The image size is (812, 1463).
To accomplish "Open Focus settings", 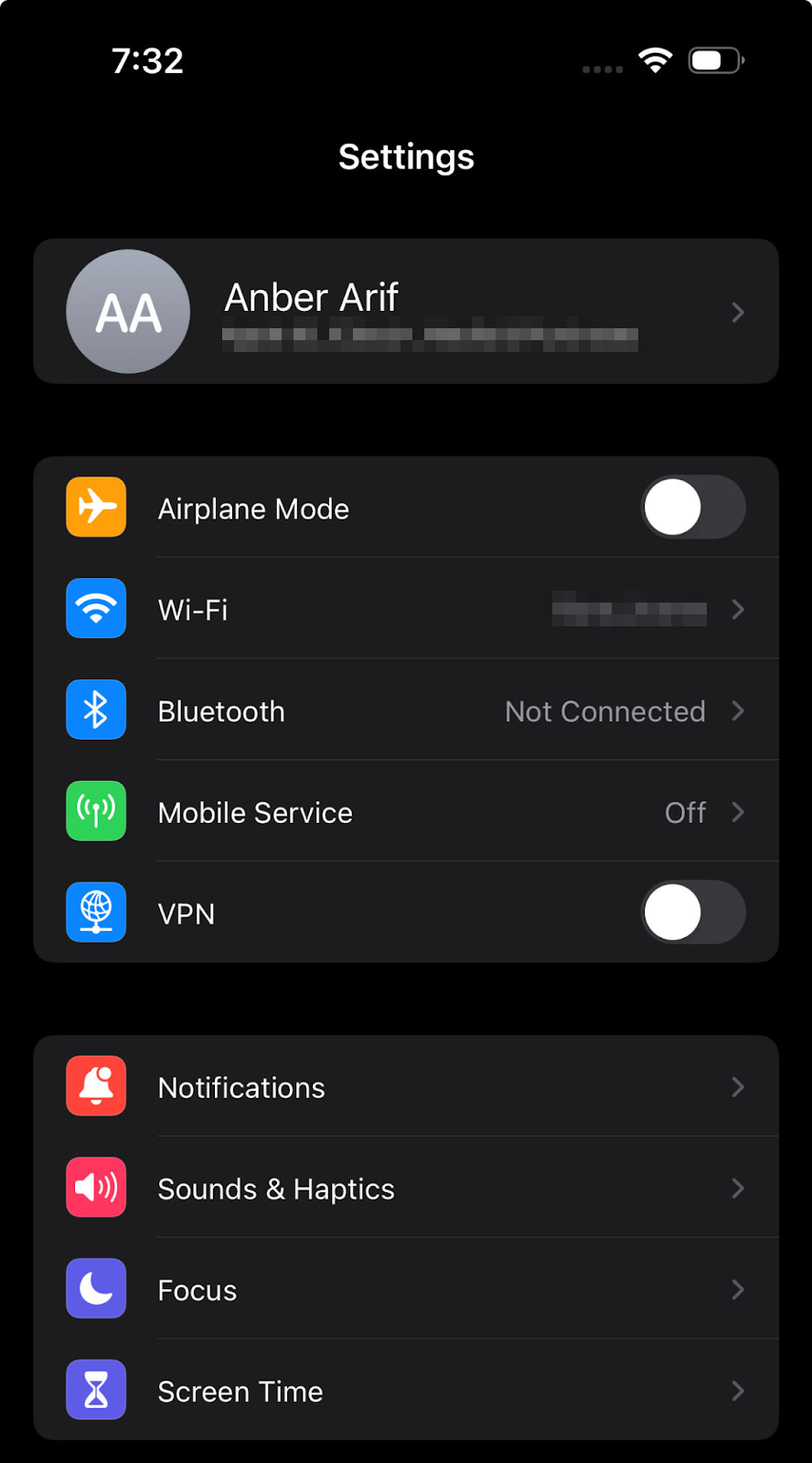I will pos(406,1289).
